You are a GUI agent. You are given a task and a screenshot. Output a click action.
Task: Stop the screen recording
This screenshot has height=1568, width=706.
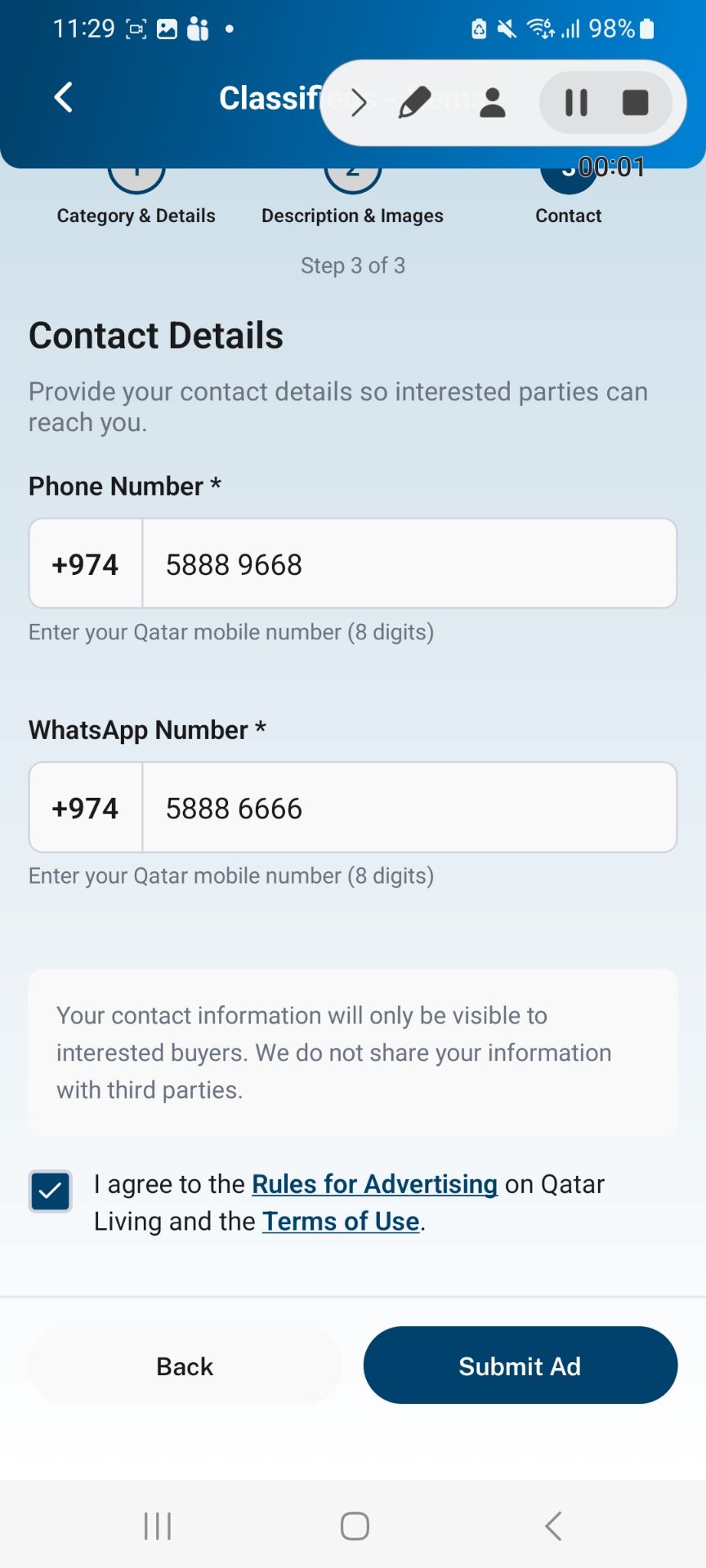[636, 103]
